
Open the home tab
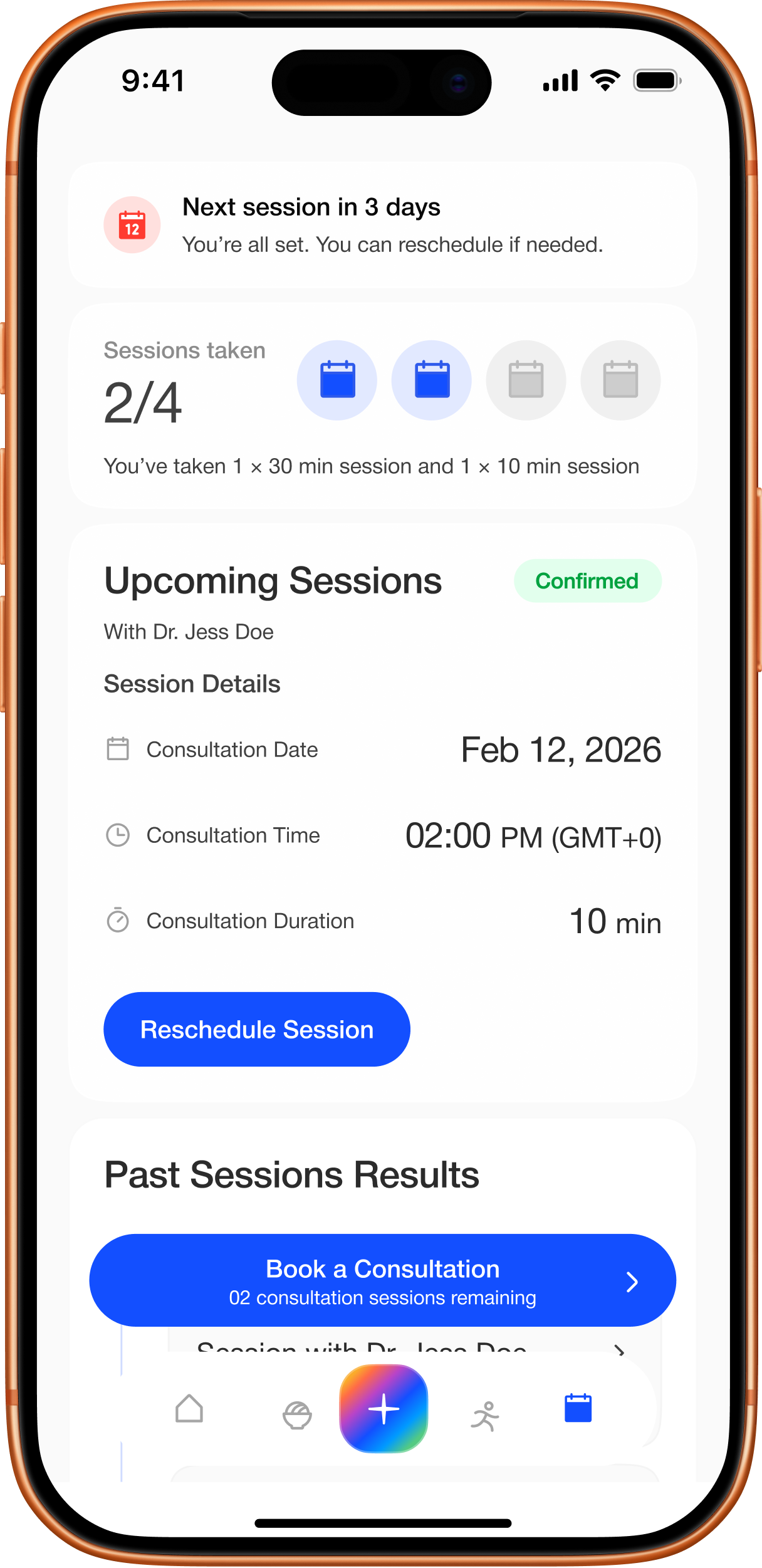(x=189, y=1409)
